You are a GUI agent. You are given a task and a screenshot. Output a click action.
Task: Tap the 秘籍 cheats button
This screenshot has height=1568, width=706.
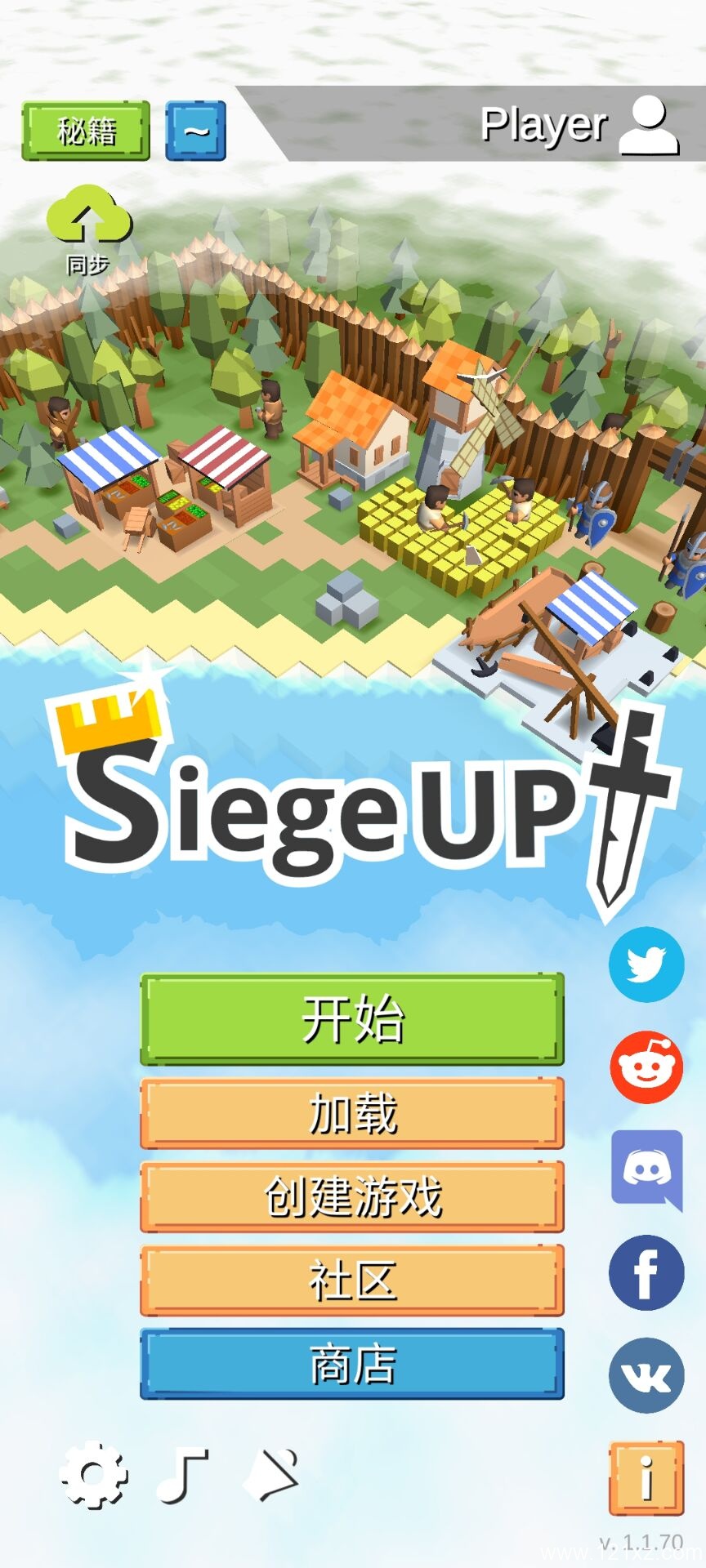[x=86, y=131]
